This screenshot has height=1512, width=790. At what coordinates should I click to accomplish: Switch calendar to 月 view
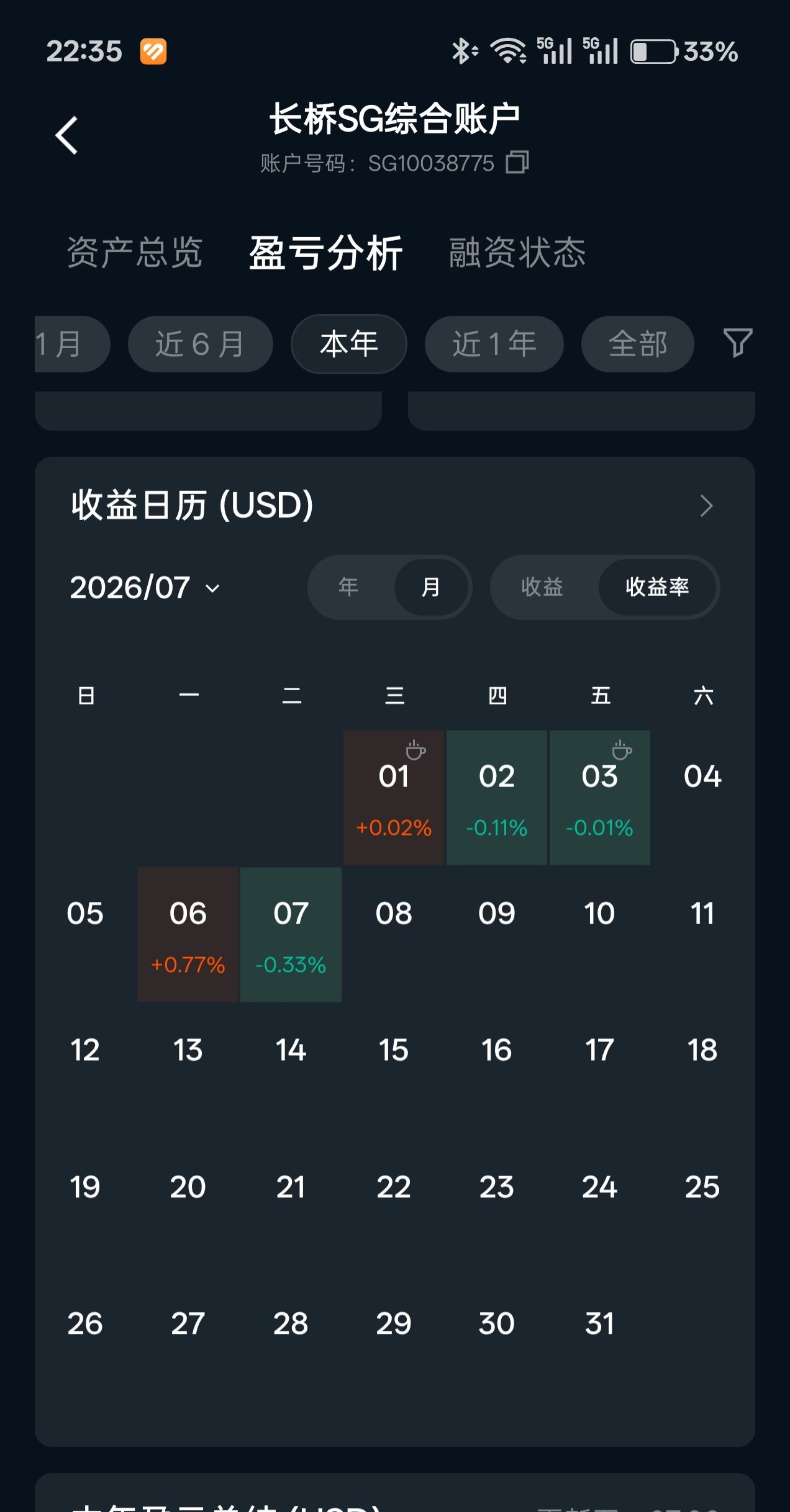tap(430, 587)
